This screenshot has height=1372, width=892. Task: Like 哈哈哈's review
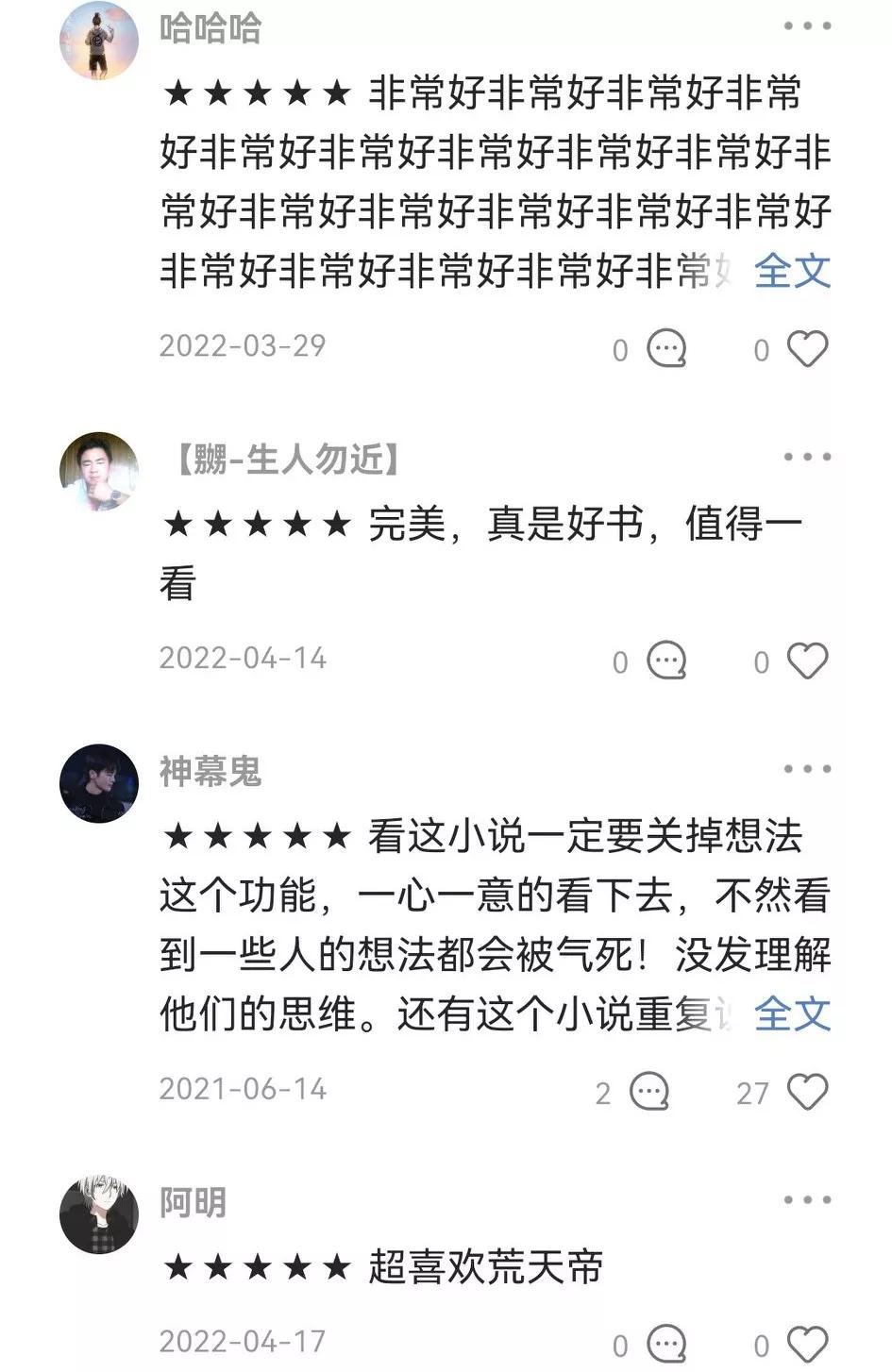click(807, 349)
